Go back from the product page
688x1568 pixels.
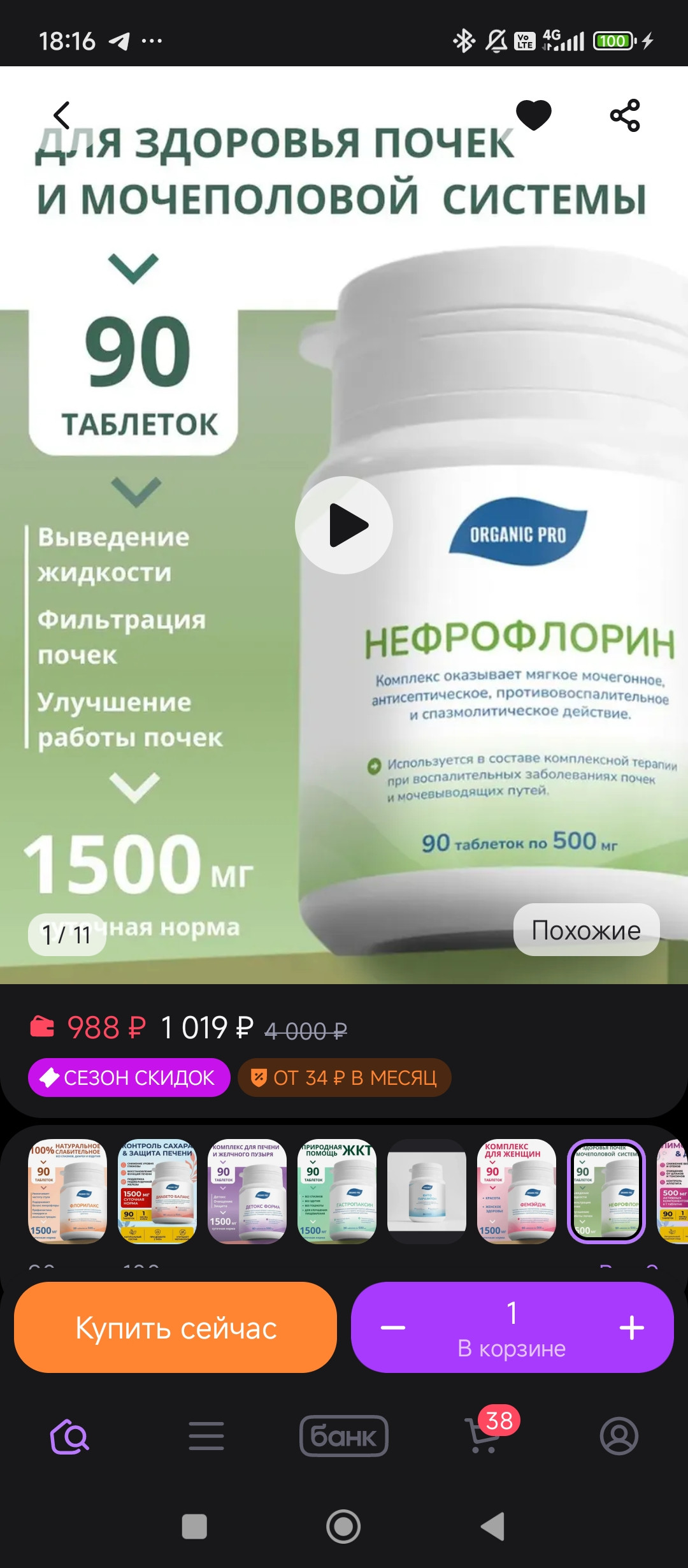(x=62, y=115)
